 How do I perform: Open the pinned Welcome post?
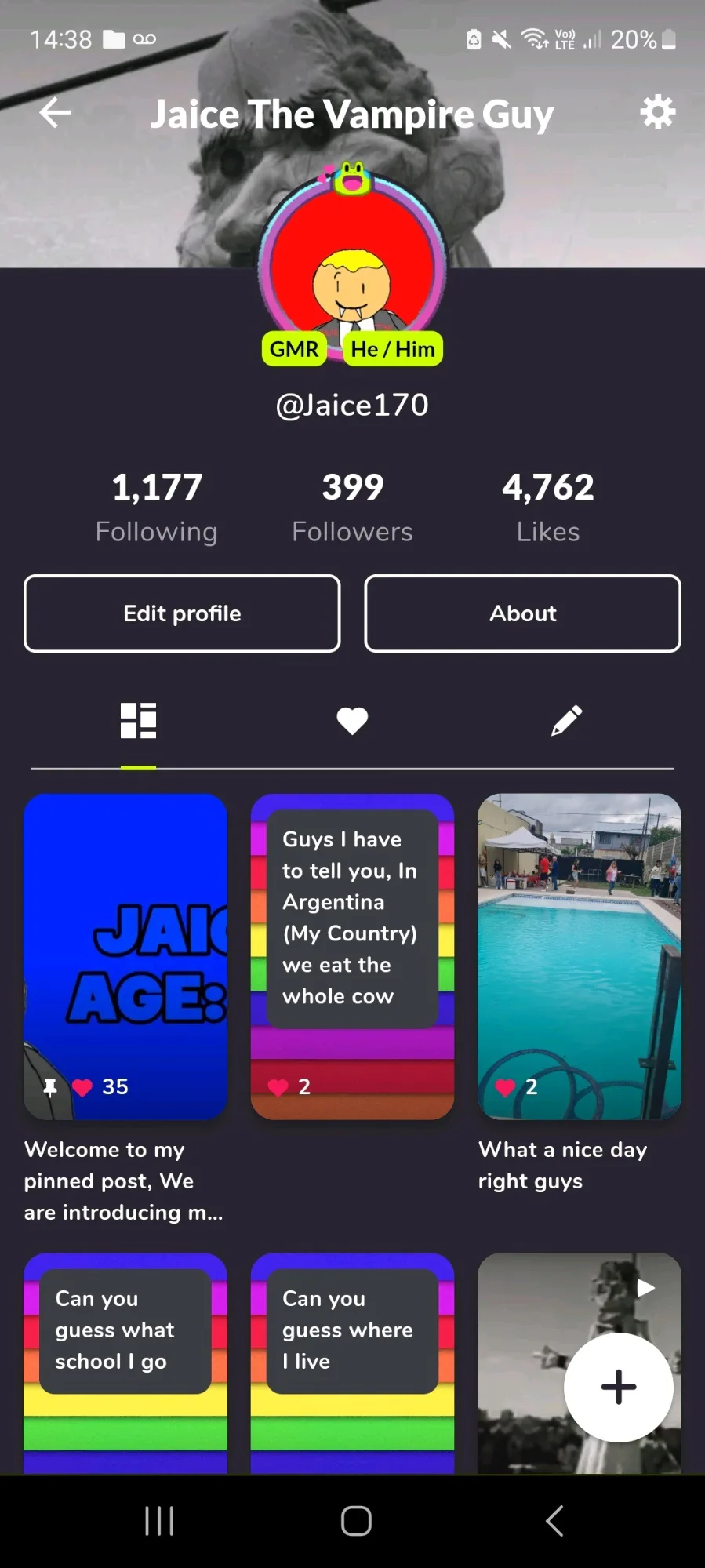pyautogui.click(x=125, y=955)
